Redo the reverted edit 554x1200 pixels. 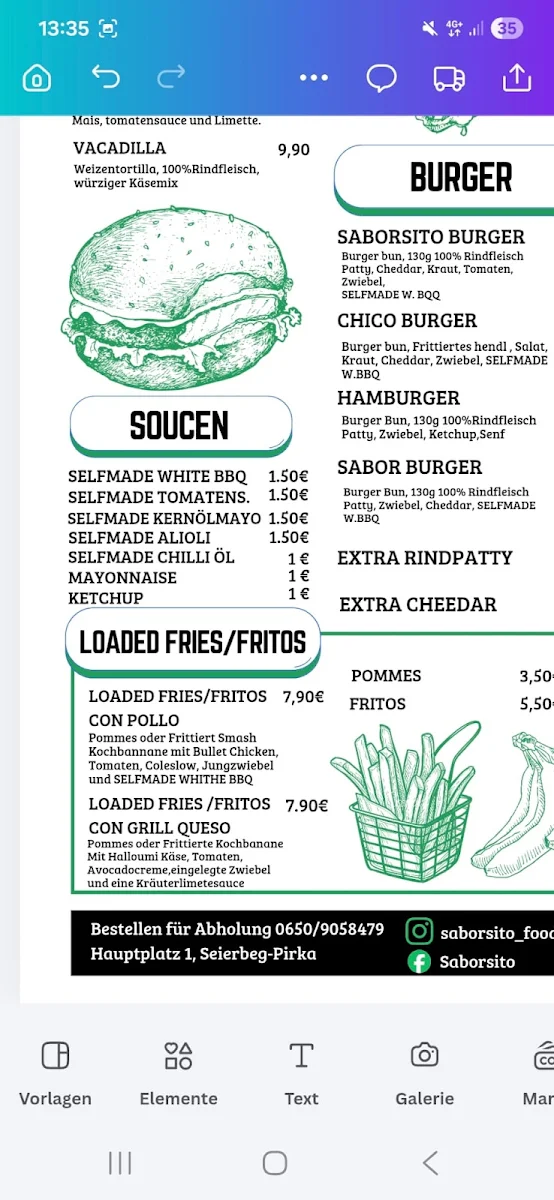(172, 76)
